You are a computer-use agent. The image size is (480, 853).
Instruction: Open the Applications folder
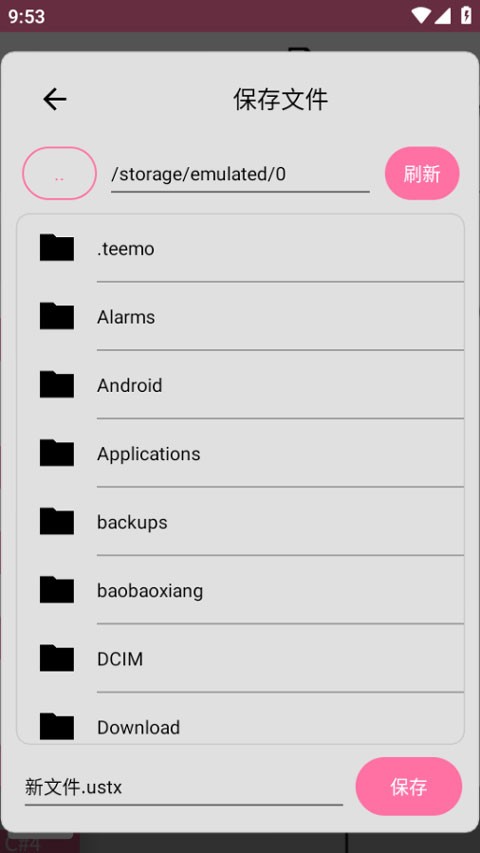(x=241, y=454)
